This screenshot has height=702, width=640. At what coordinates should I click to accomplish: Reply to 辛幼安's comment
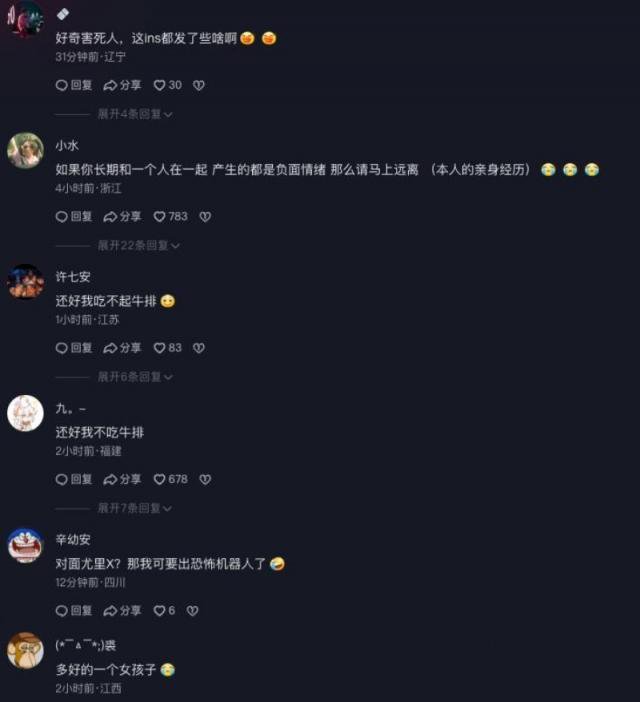point(74,610)
